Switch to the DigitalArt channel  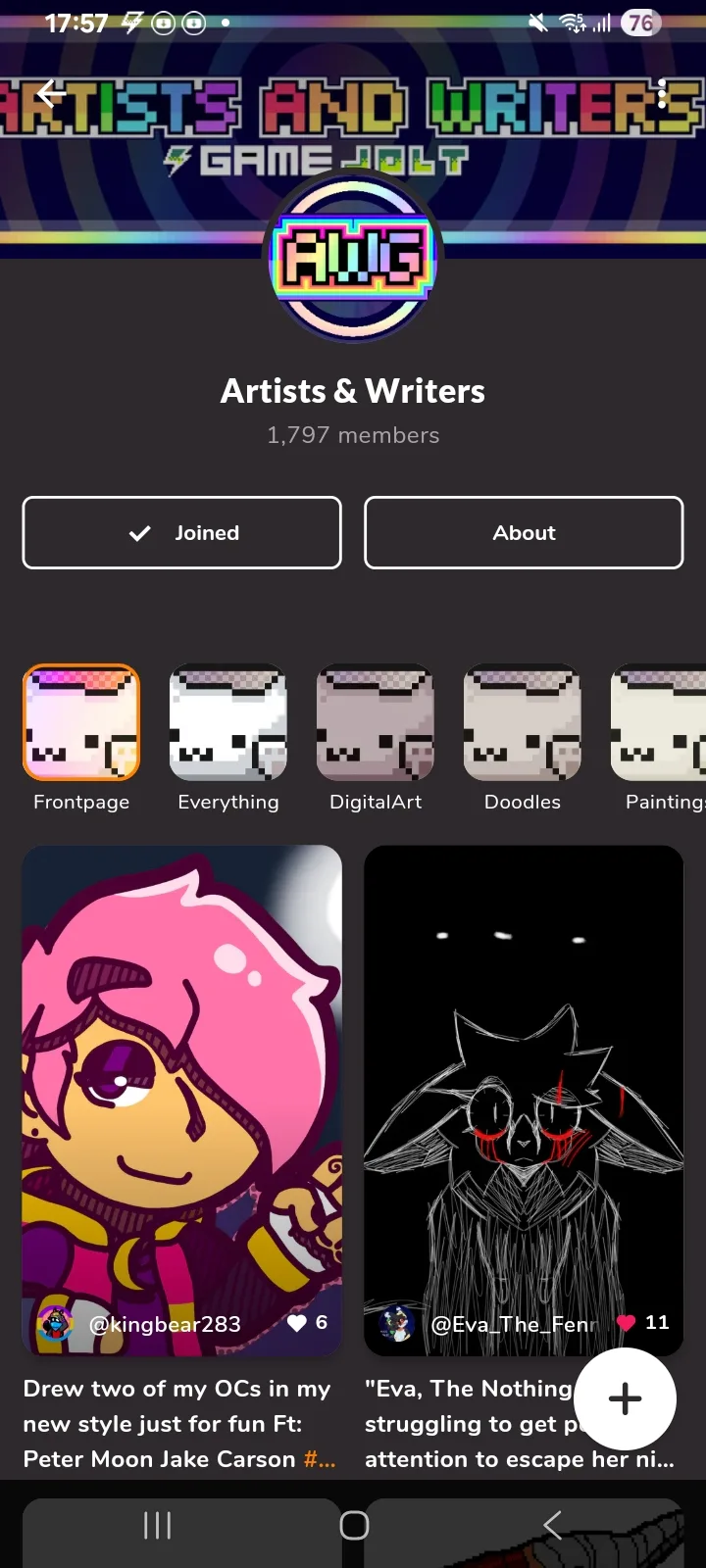coord(376,722)
